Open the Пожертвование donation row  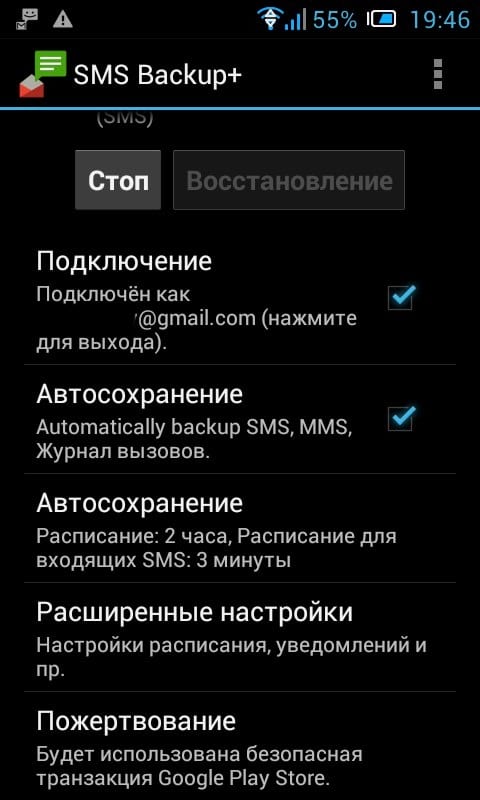[240, 746]
